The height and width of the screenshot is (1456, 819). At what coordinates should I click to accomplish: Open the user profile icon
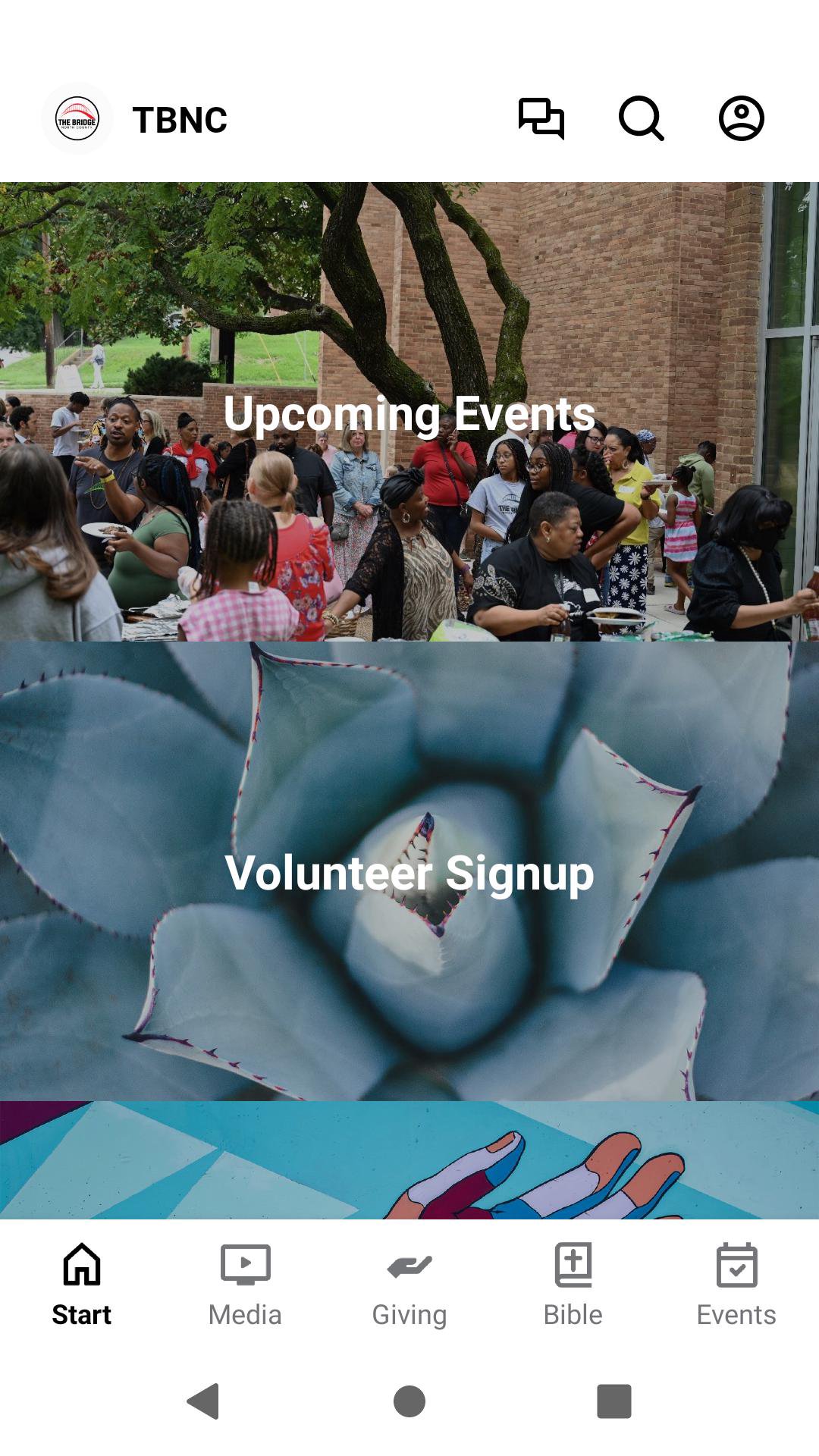pyautogui.click(x=741, y=118)
